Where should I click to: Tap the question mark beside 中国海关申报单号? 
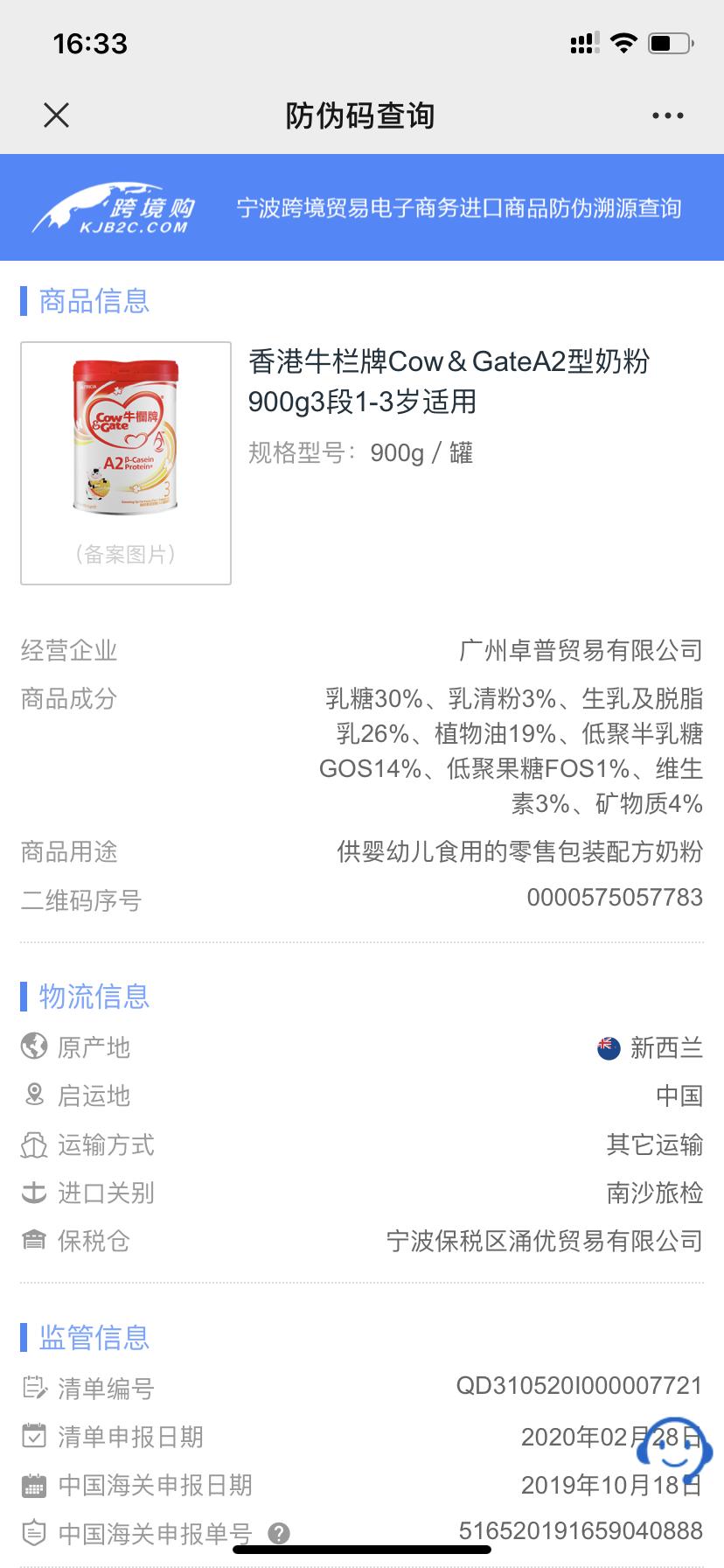point(278,1534)
